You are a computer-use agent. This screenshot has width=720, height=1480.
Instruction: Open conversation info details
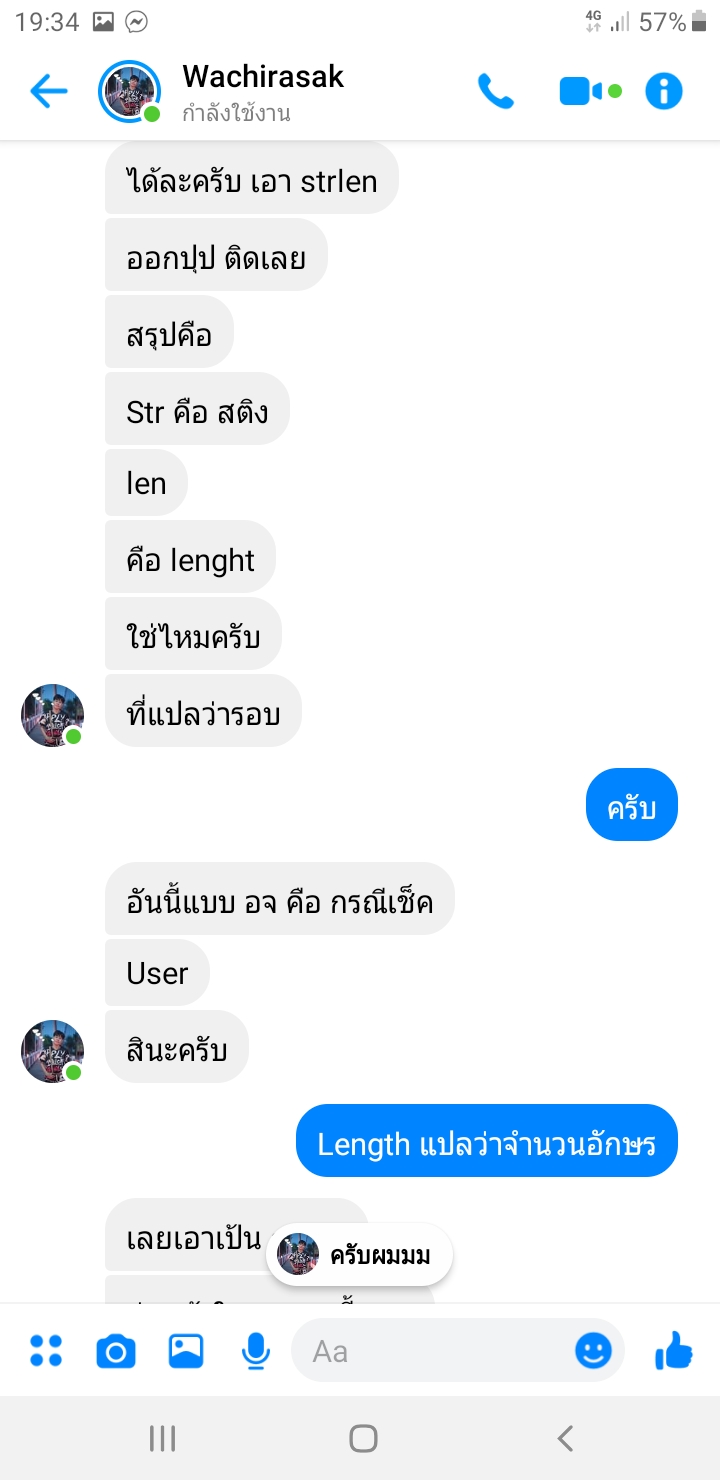coord(663,92)
